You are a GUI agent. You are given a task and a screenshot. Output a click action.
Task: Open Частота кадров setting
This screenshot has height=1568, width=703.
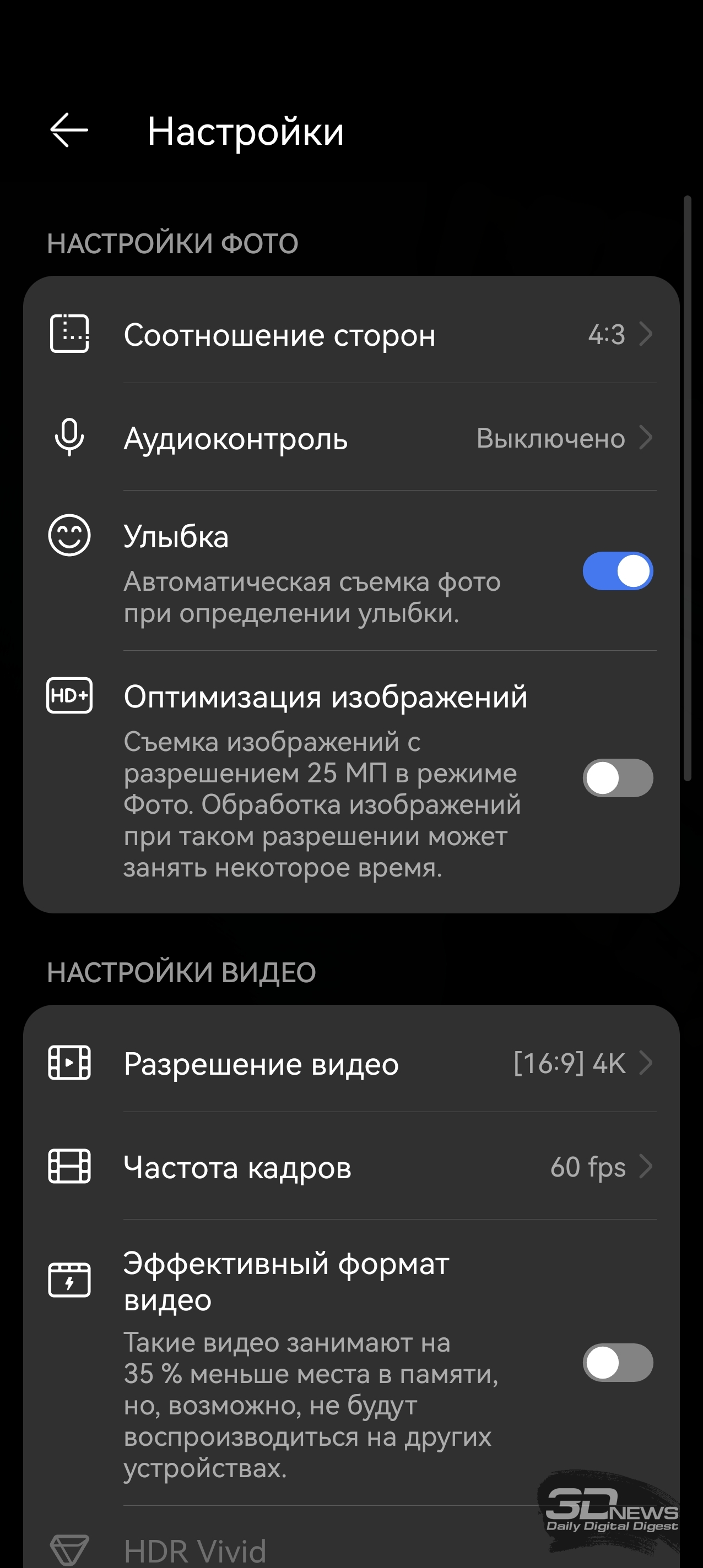click(x=351, y=1166)
